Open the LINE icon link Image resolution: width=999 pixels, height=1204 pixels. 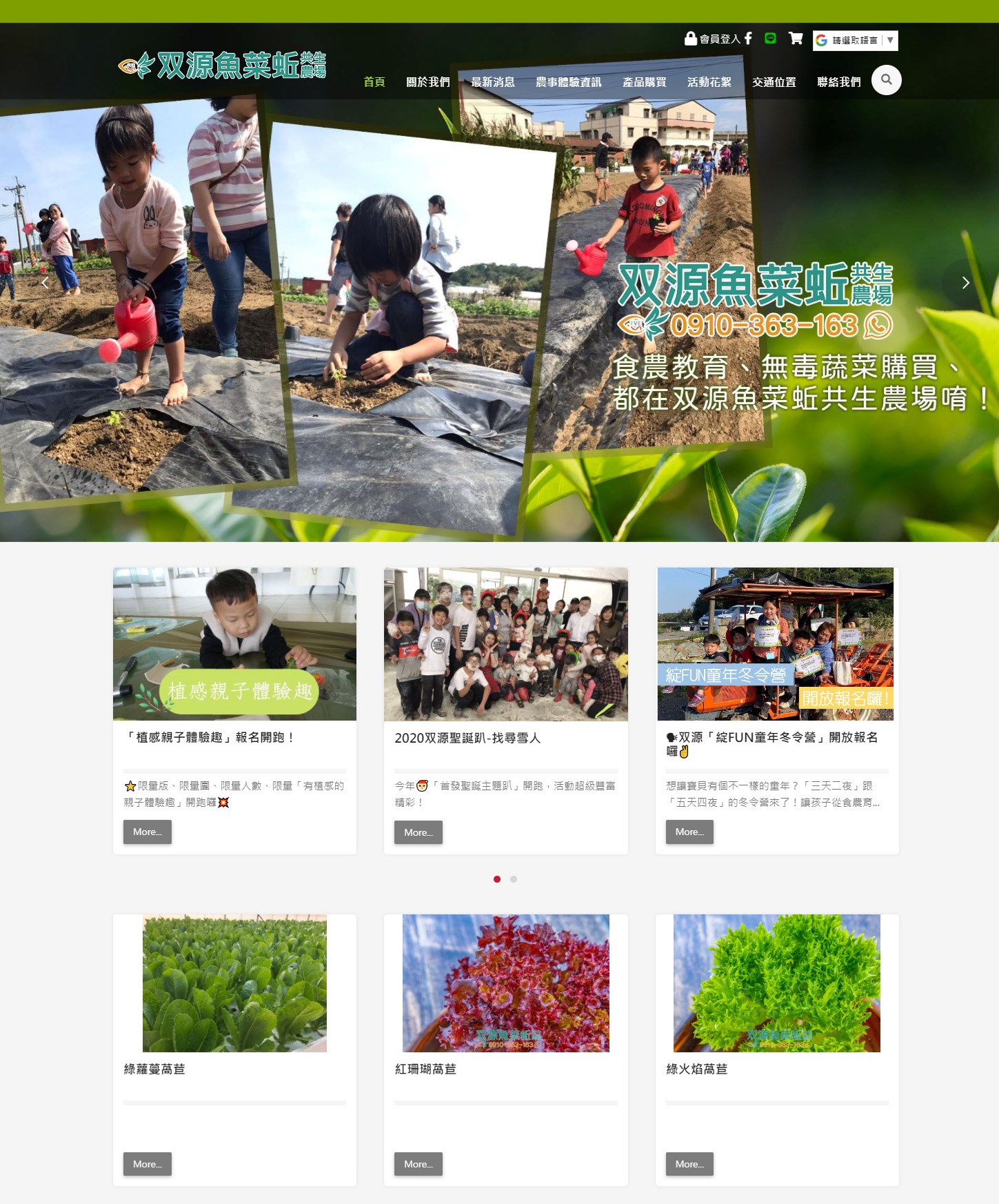click(x=770, y=39)
